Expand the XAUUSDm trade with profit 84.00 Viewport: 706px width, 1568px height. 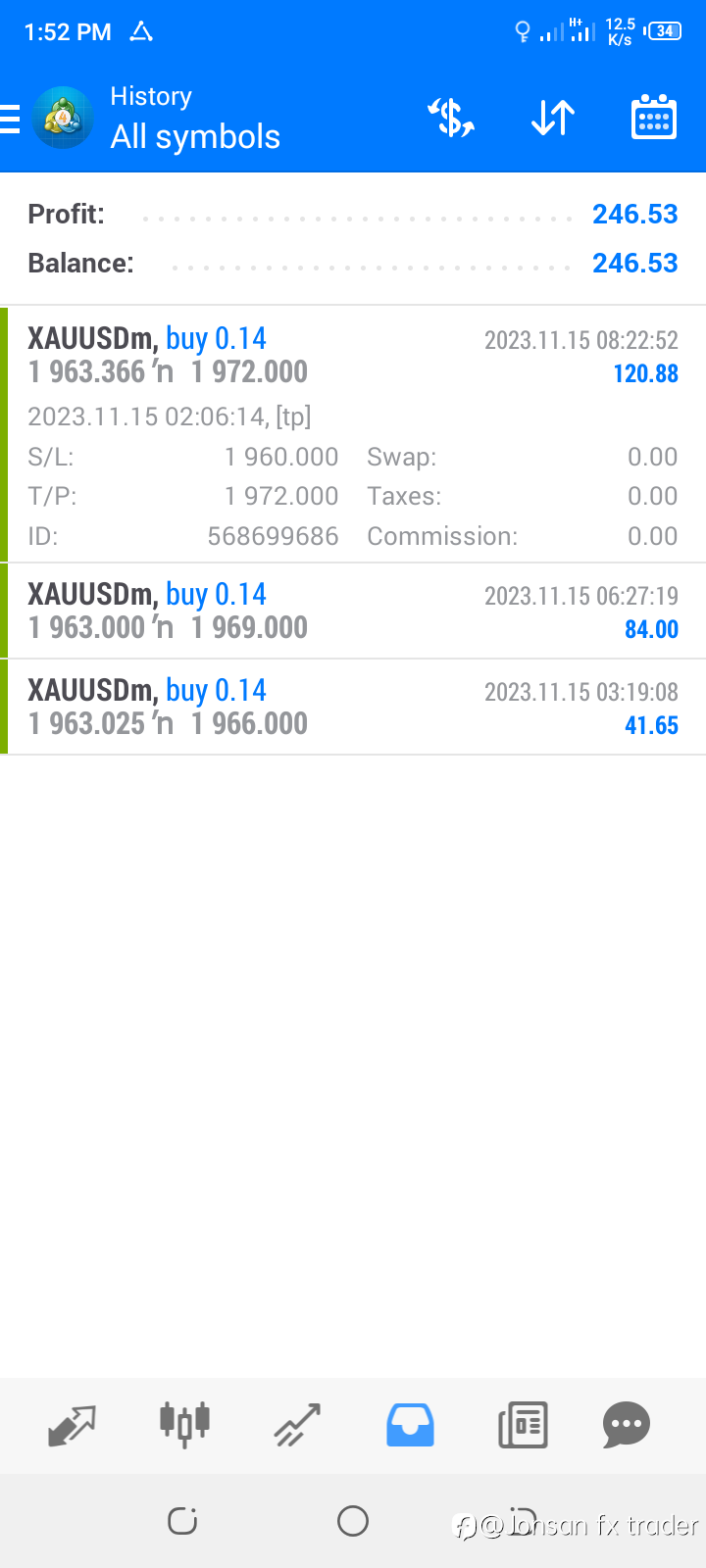(353, 611)
